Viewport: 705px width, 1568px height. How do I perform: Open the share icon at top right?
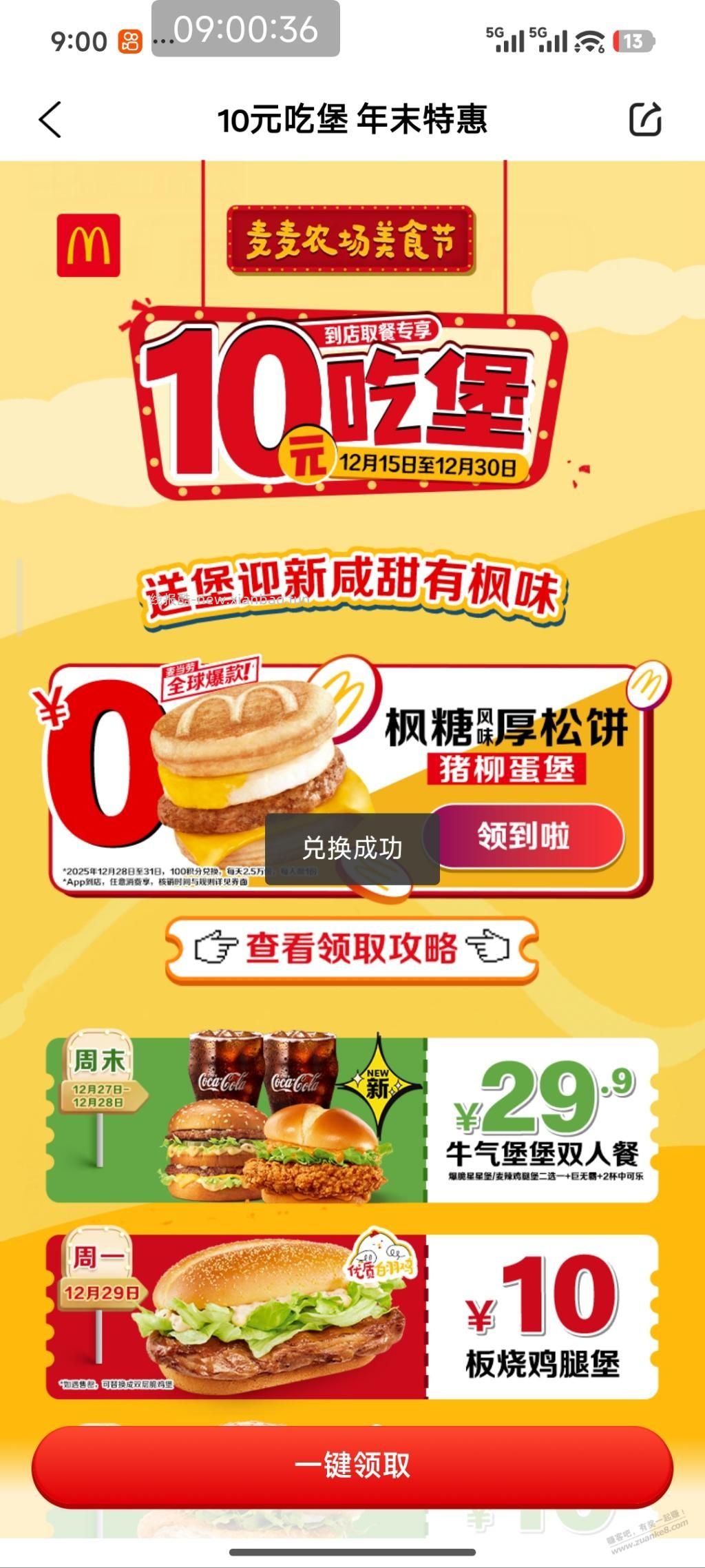[646, 118]
